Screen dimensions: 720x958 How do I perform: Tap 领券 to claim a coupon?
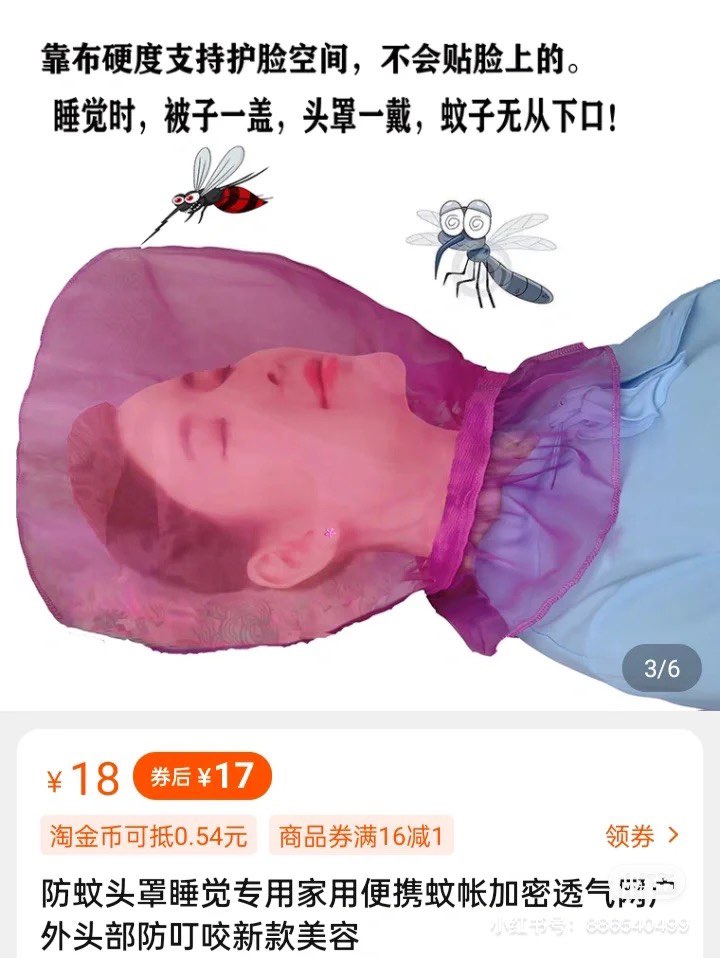[x=641, y=836]
